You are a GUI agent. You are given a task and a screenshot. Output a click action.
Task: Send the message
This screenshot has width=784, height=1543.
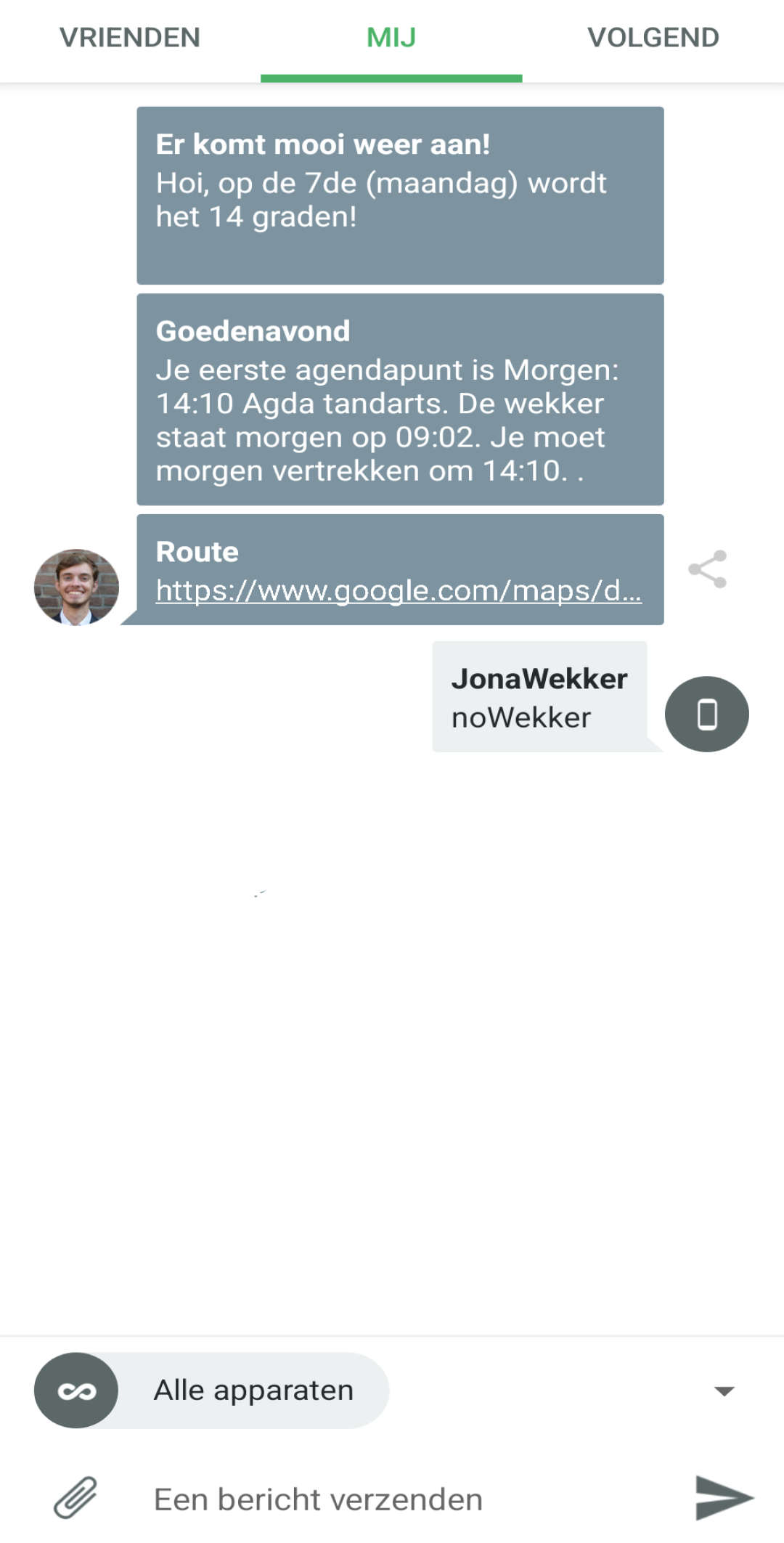pyautogui.click(x=724, y=1498)
